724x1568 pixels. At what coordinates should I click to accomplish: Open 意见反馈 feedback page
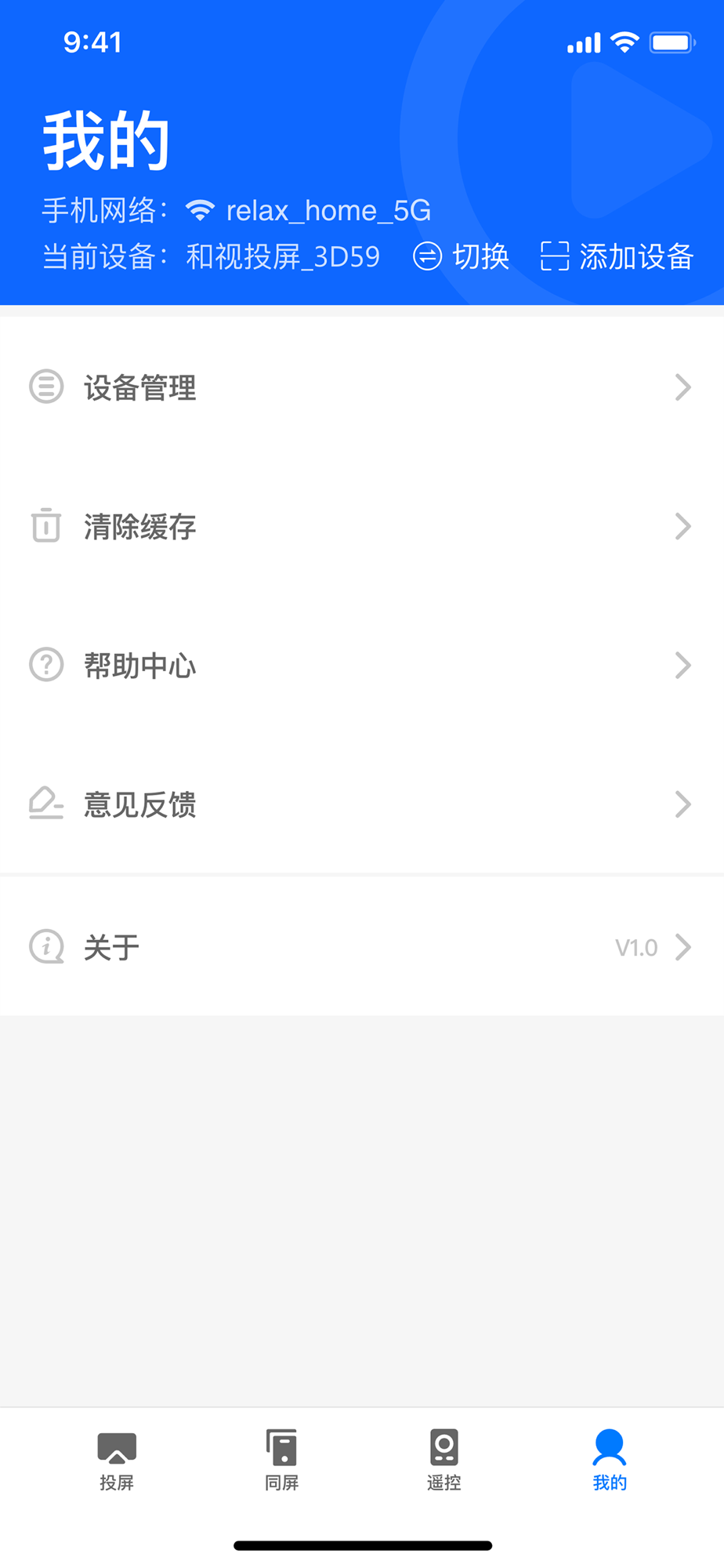[362, 804]
